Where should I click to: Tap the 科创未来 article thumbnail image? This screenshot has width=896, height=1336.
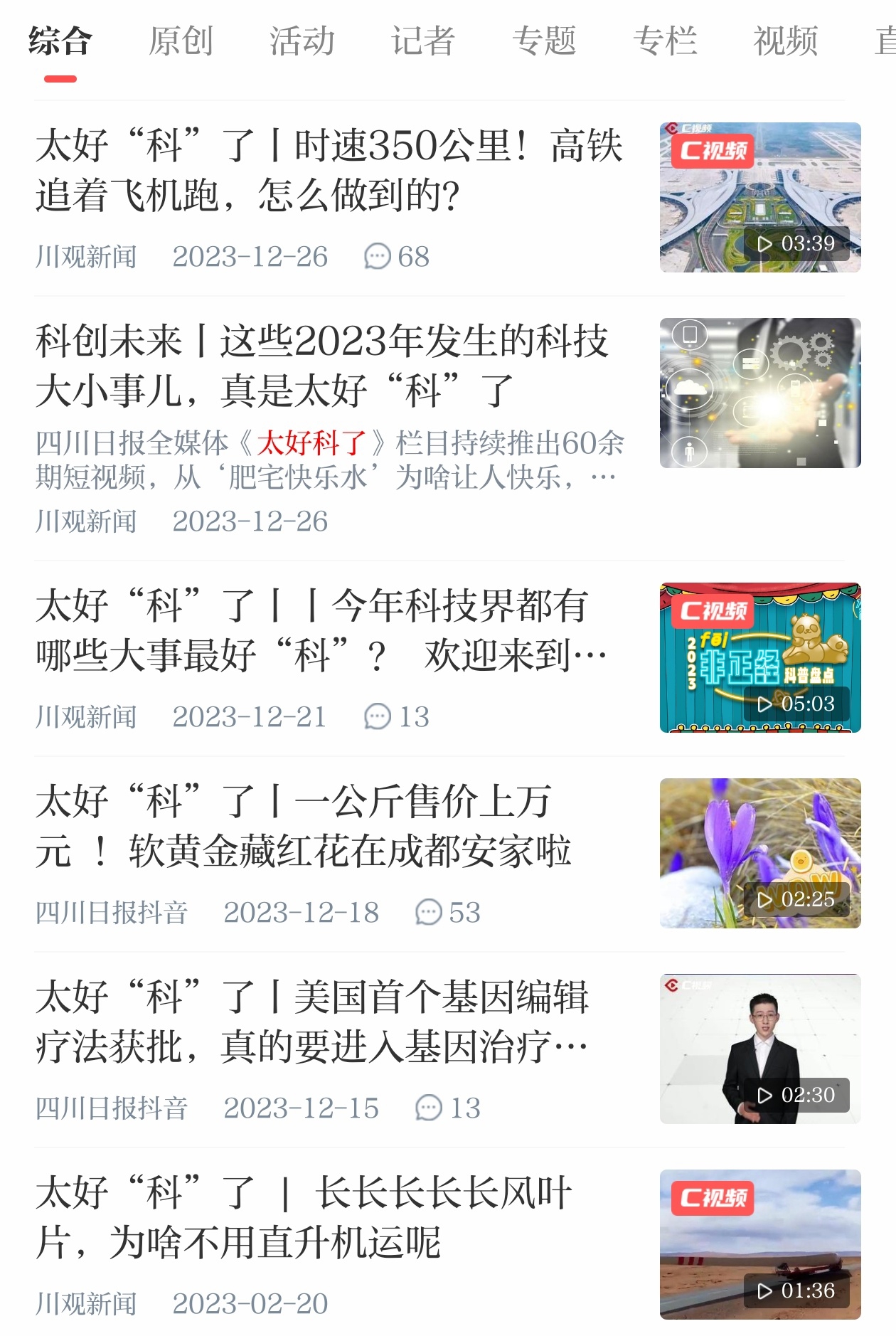(x=760, y=393)
